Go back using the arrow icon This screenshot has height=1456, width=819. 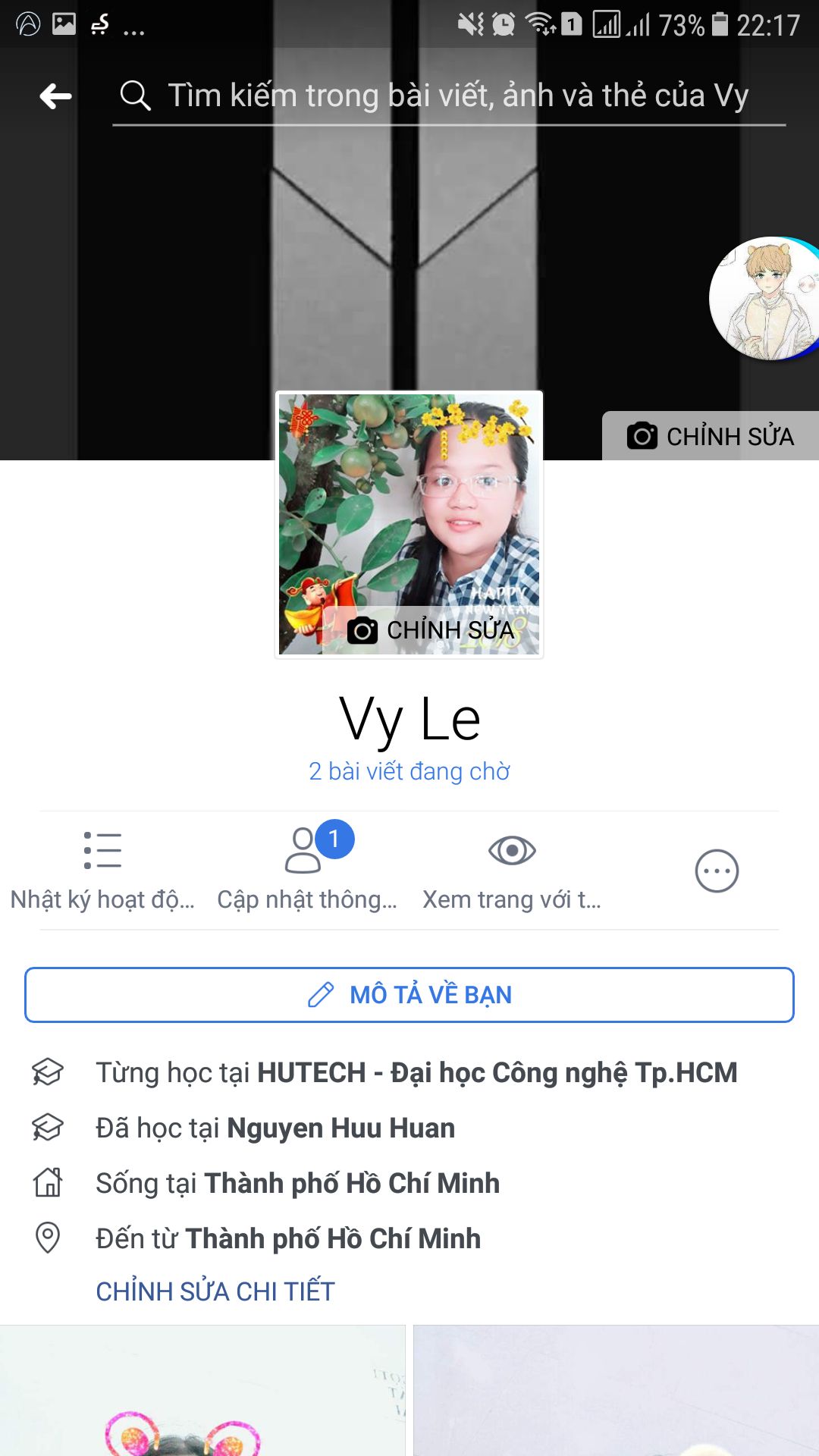coord(55,96)
